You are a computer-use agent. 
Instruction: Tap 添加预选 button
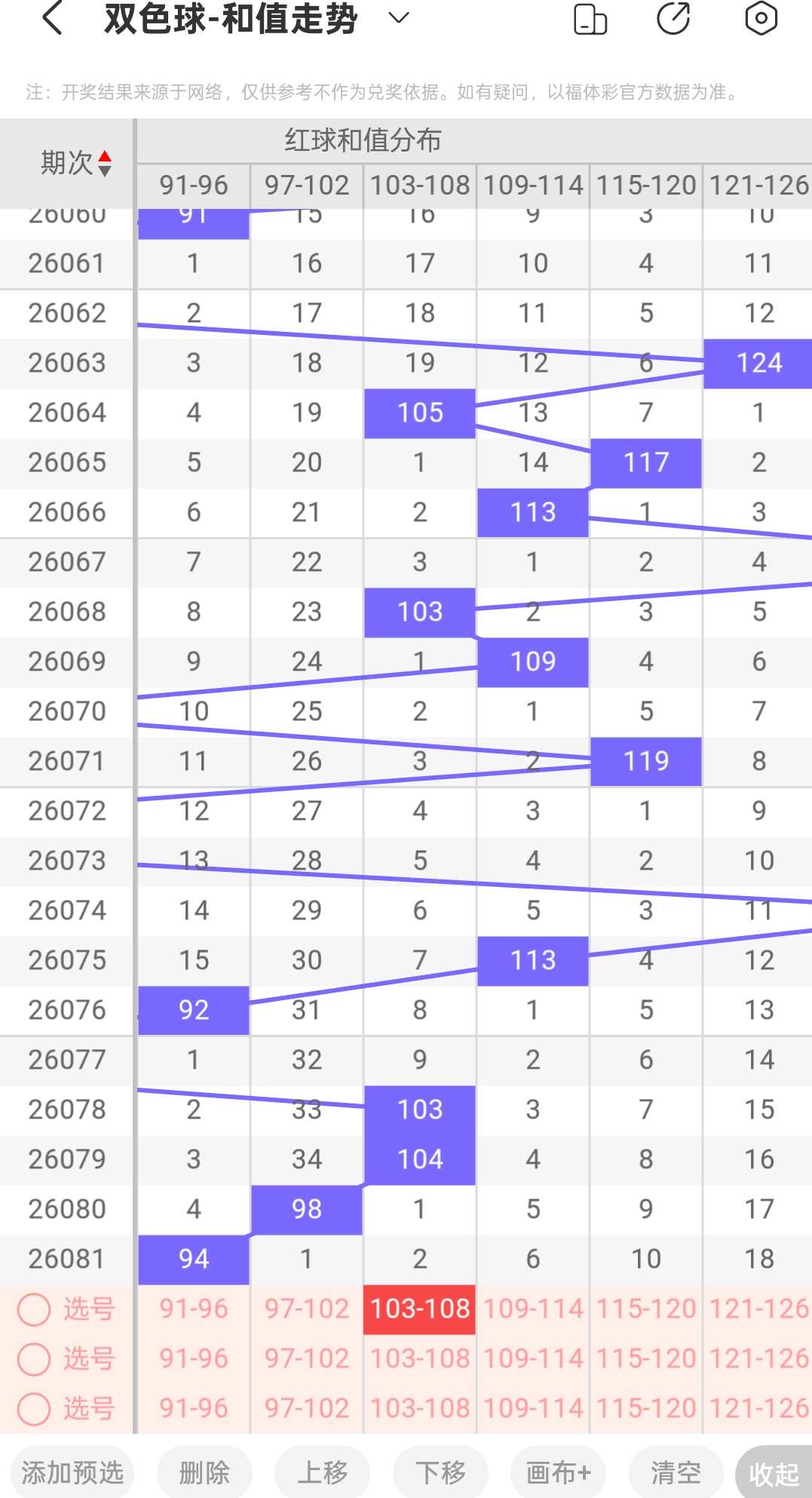pyautogui.click(x=72, y=1472)
